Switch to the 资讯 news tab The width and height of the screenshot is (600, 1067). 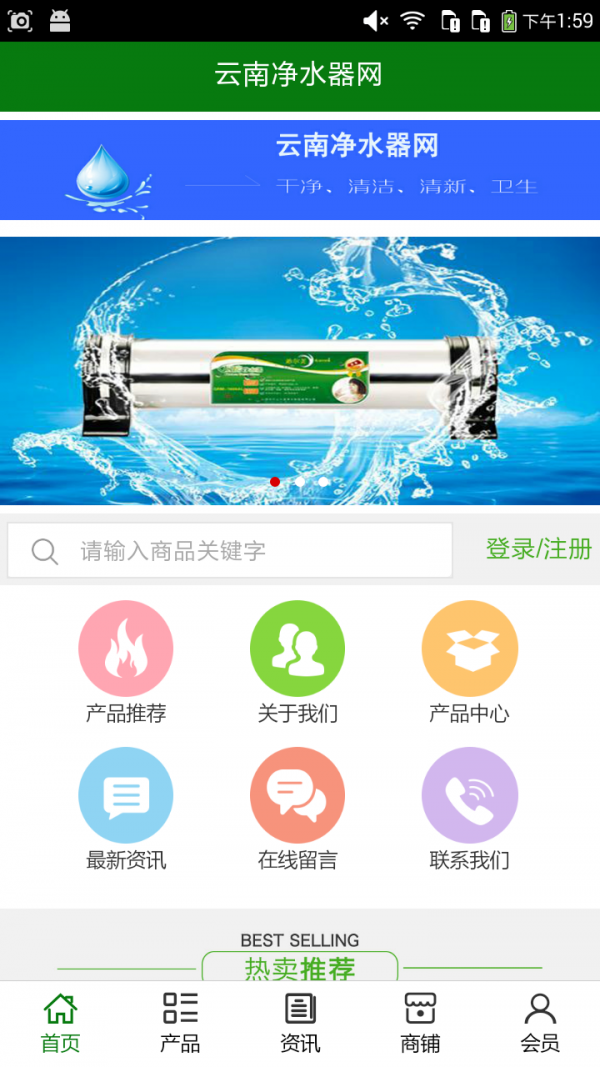[x=300, y=1022]
